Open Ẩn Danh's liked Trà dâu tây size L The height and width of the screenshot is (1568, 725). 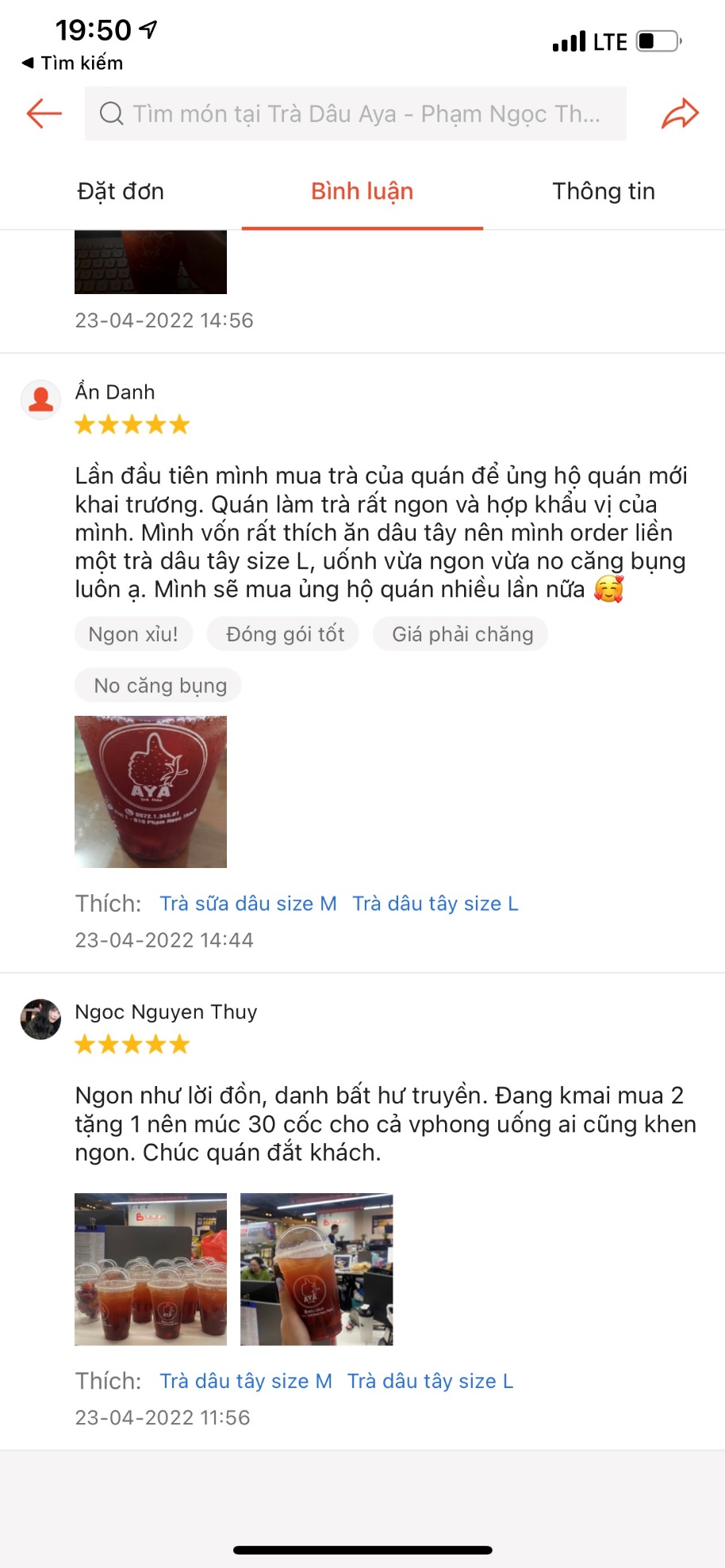click(x=435, y=904)
